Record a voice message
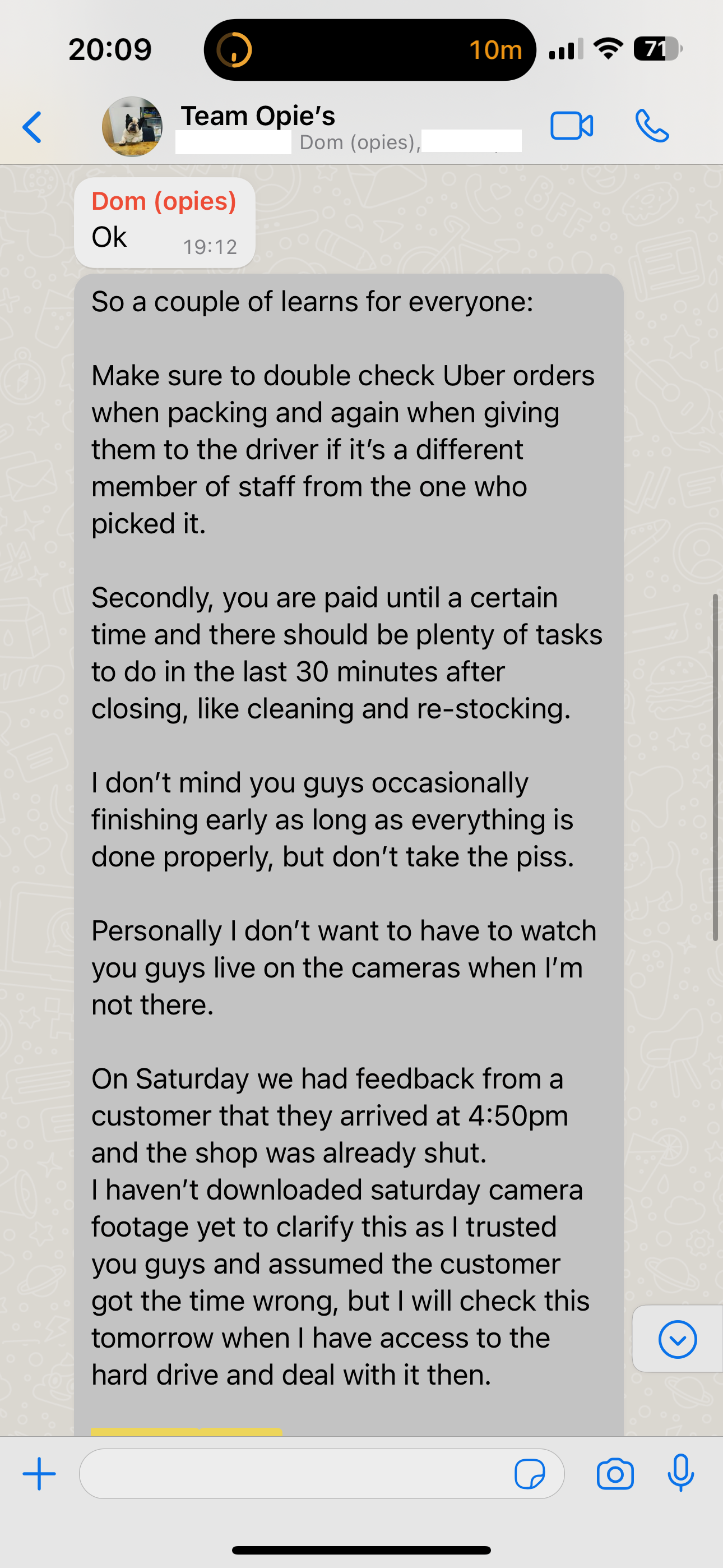The width and height of the screenshot is (723, 1568). pos(680,1473)
